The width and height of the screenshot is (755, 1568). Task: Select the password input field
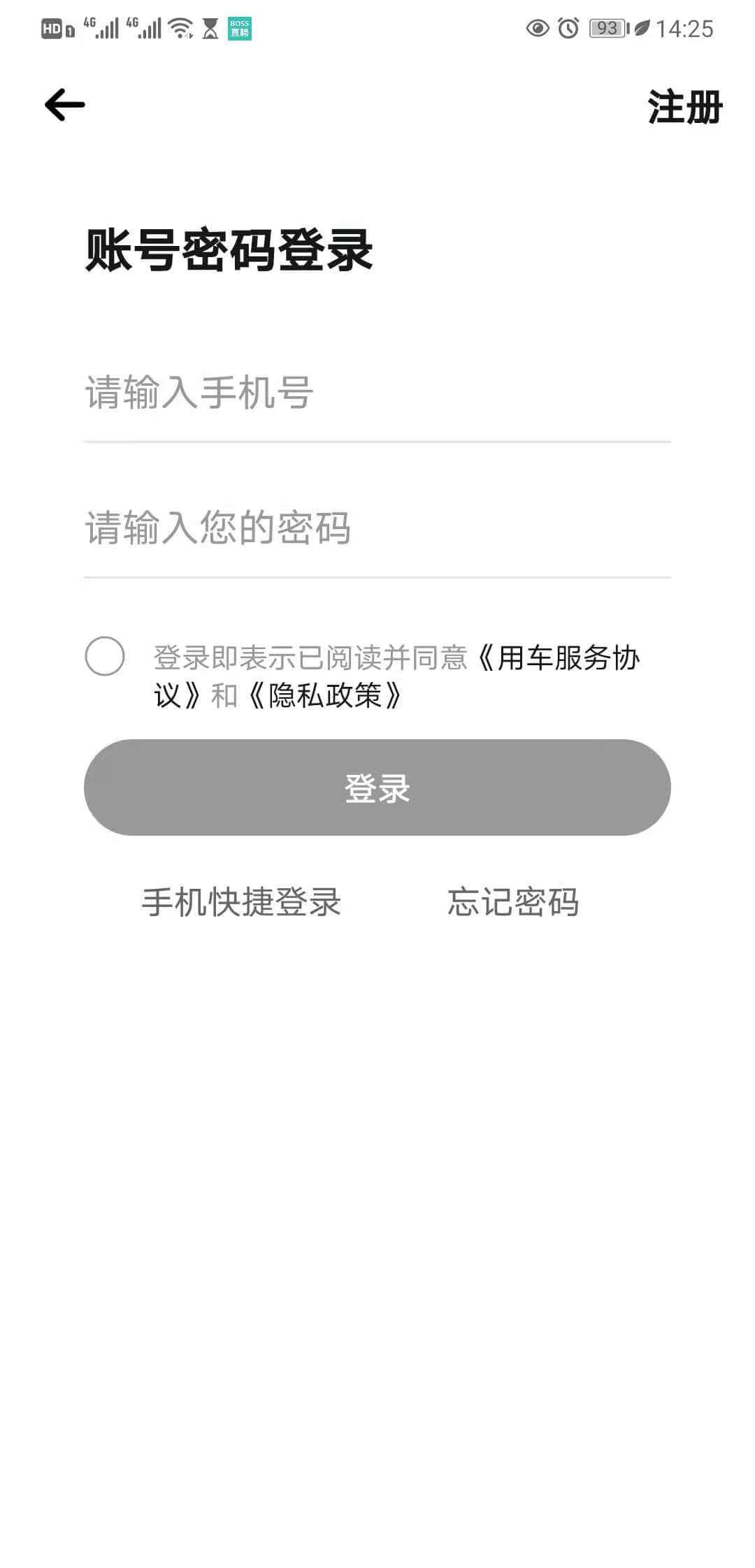tap(376, 528)
